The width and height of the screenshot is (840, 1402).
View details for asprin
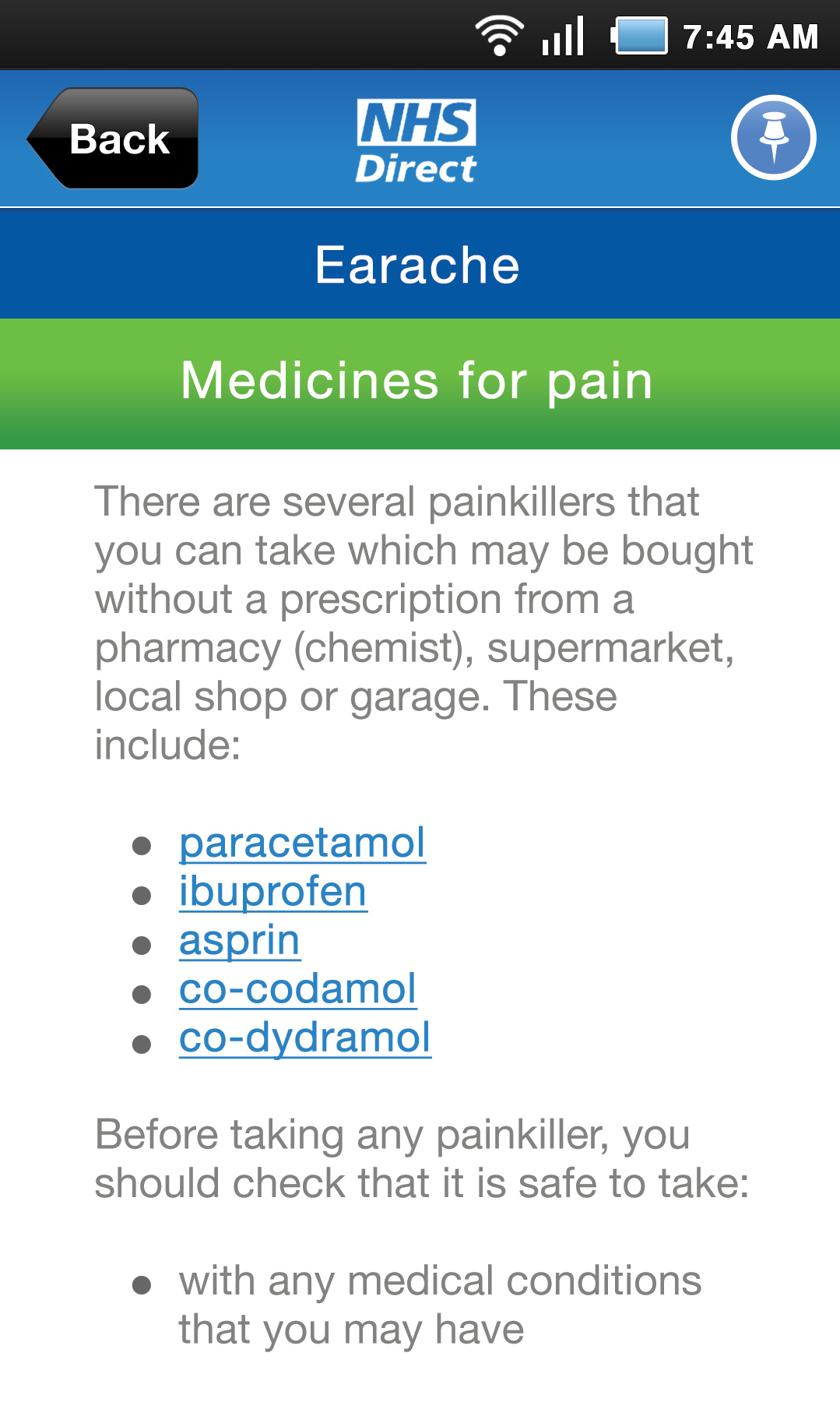[239, 940]
